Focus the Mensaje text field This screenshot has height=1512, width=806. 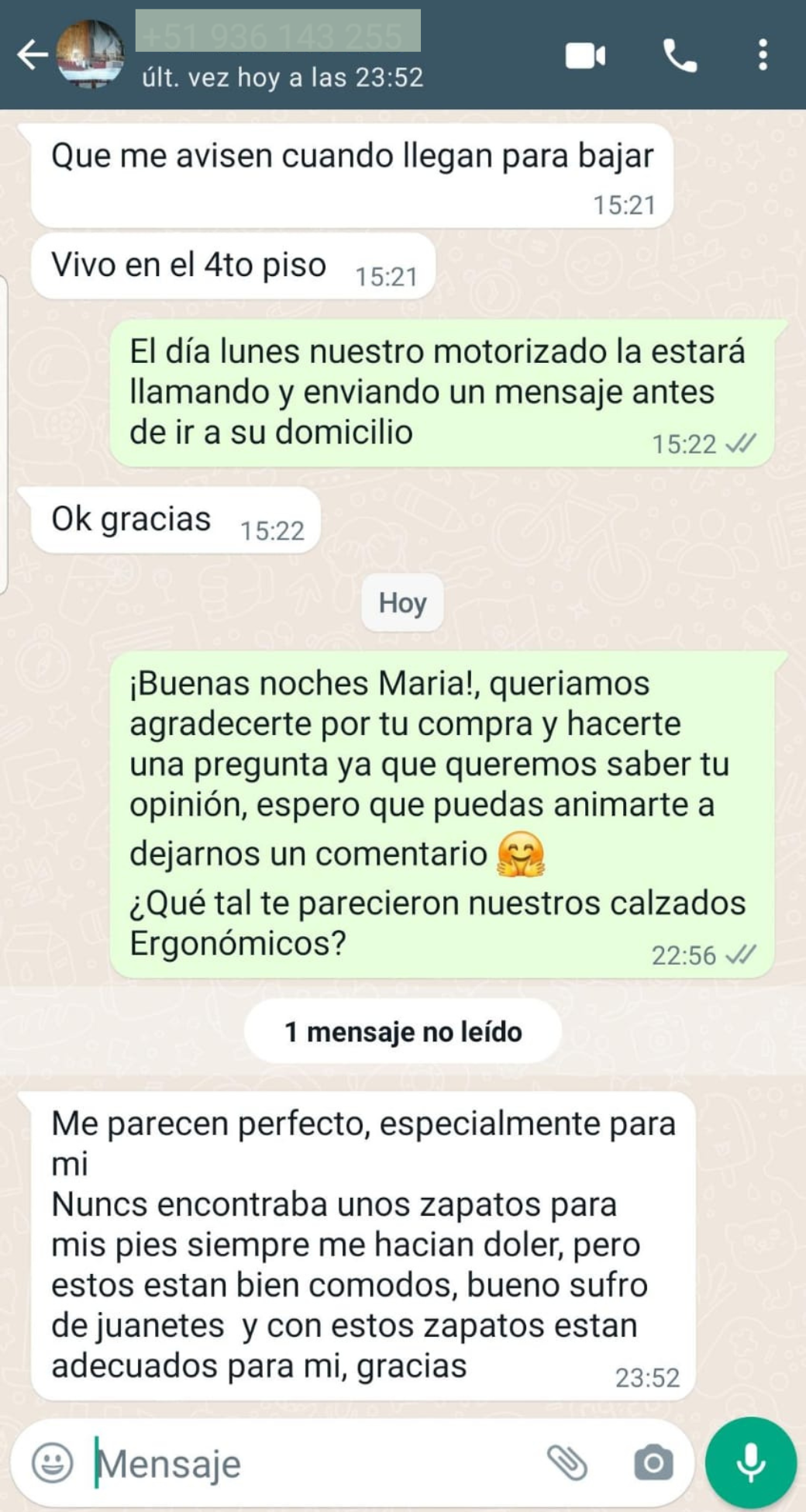[x=310, y=1464]
